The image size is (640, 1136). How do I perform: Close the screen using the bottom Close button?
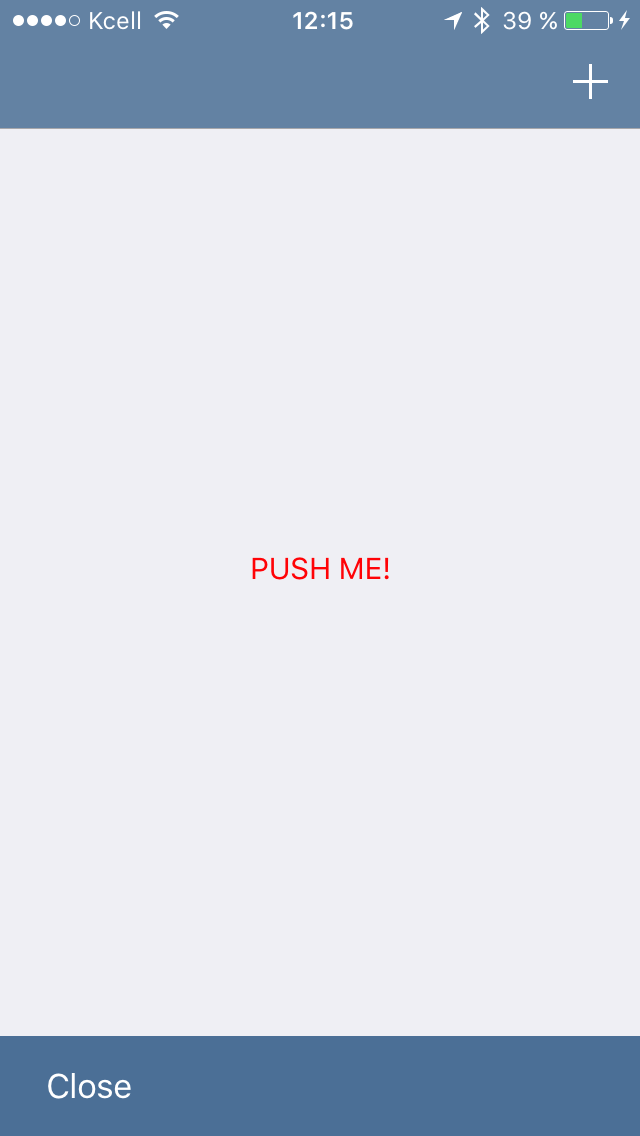click(x=89, y=1086)
